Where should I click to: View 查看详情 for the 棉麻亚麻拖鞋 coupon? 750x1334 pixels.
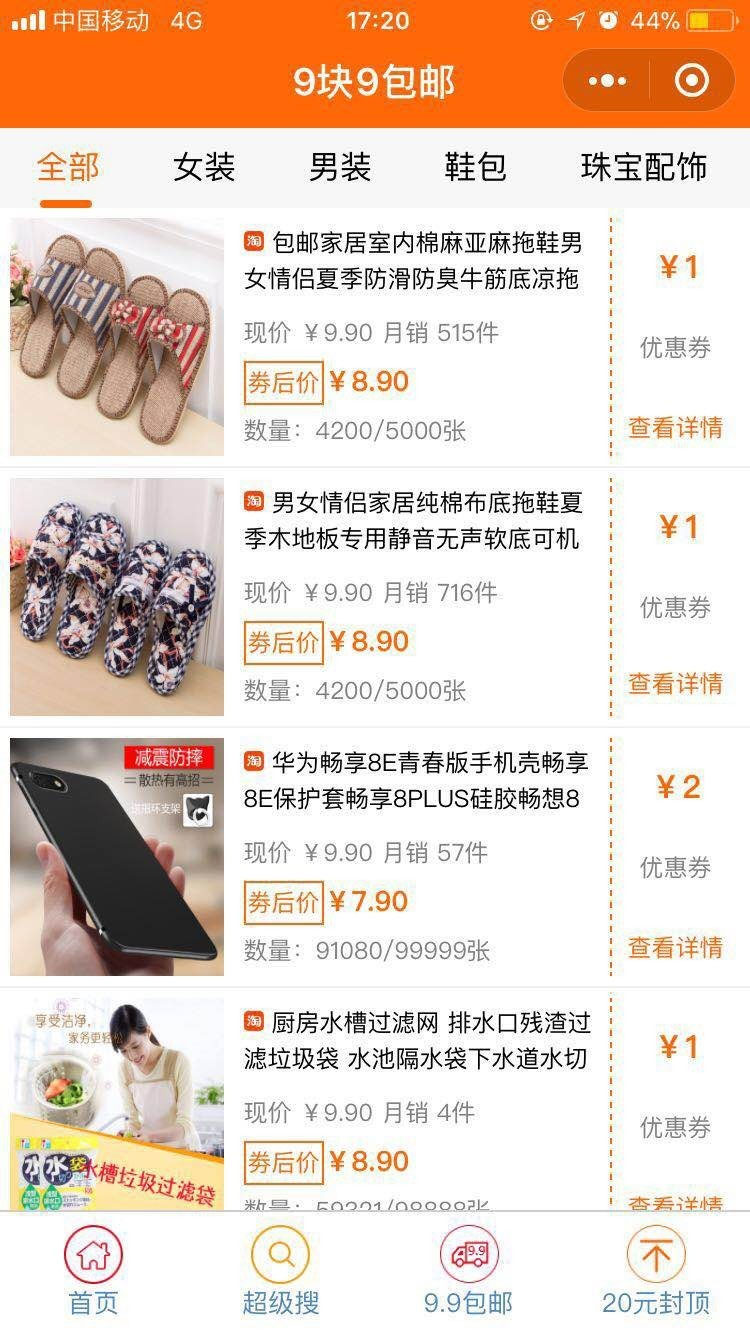tap(675, 428)
